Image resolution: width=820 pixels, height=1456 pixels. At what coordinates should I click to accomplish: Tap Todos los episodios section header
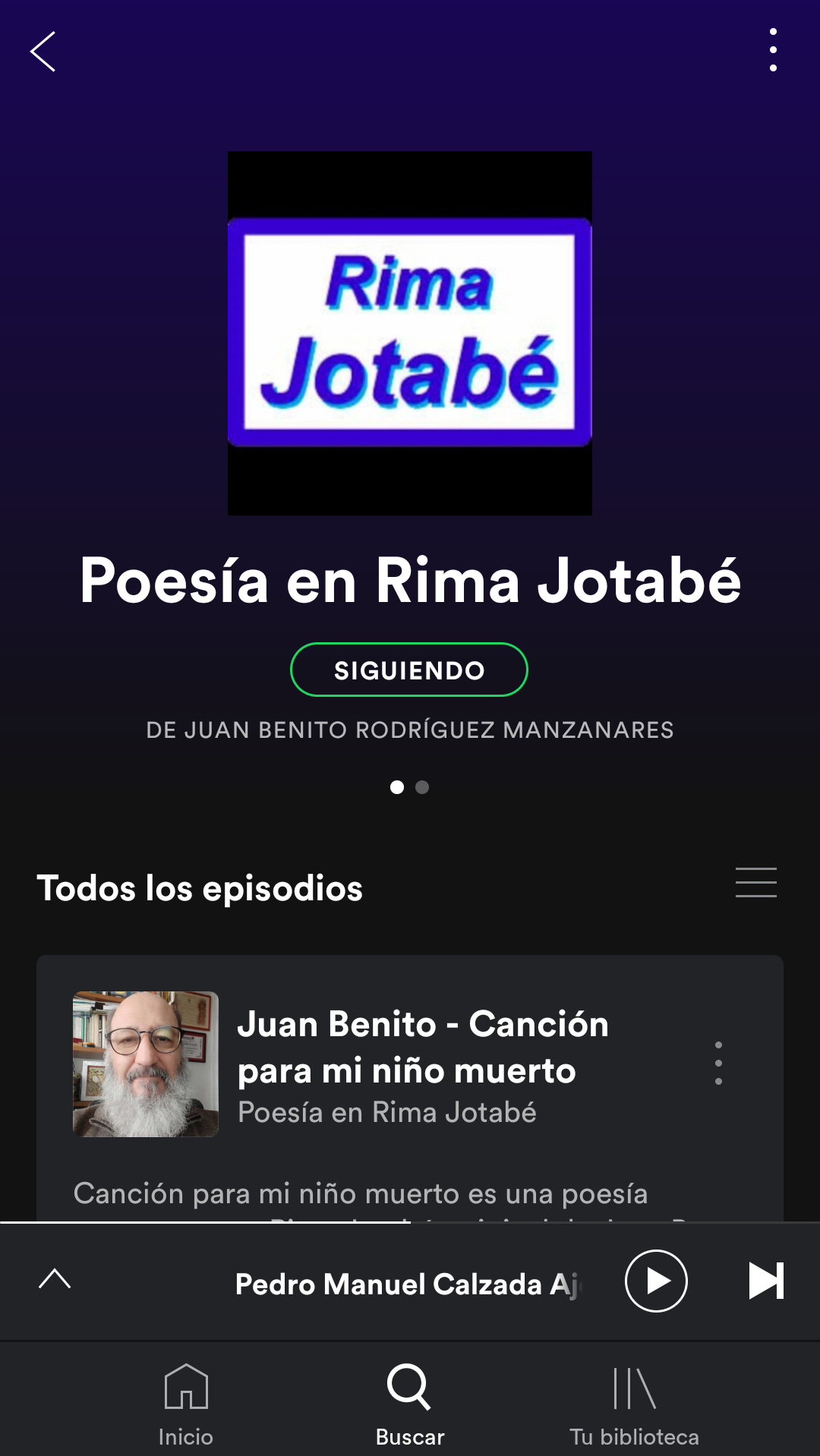(200, 888)
